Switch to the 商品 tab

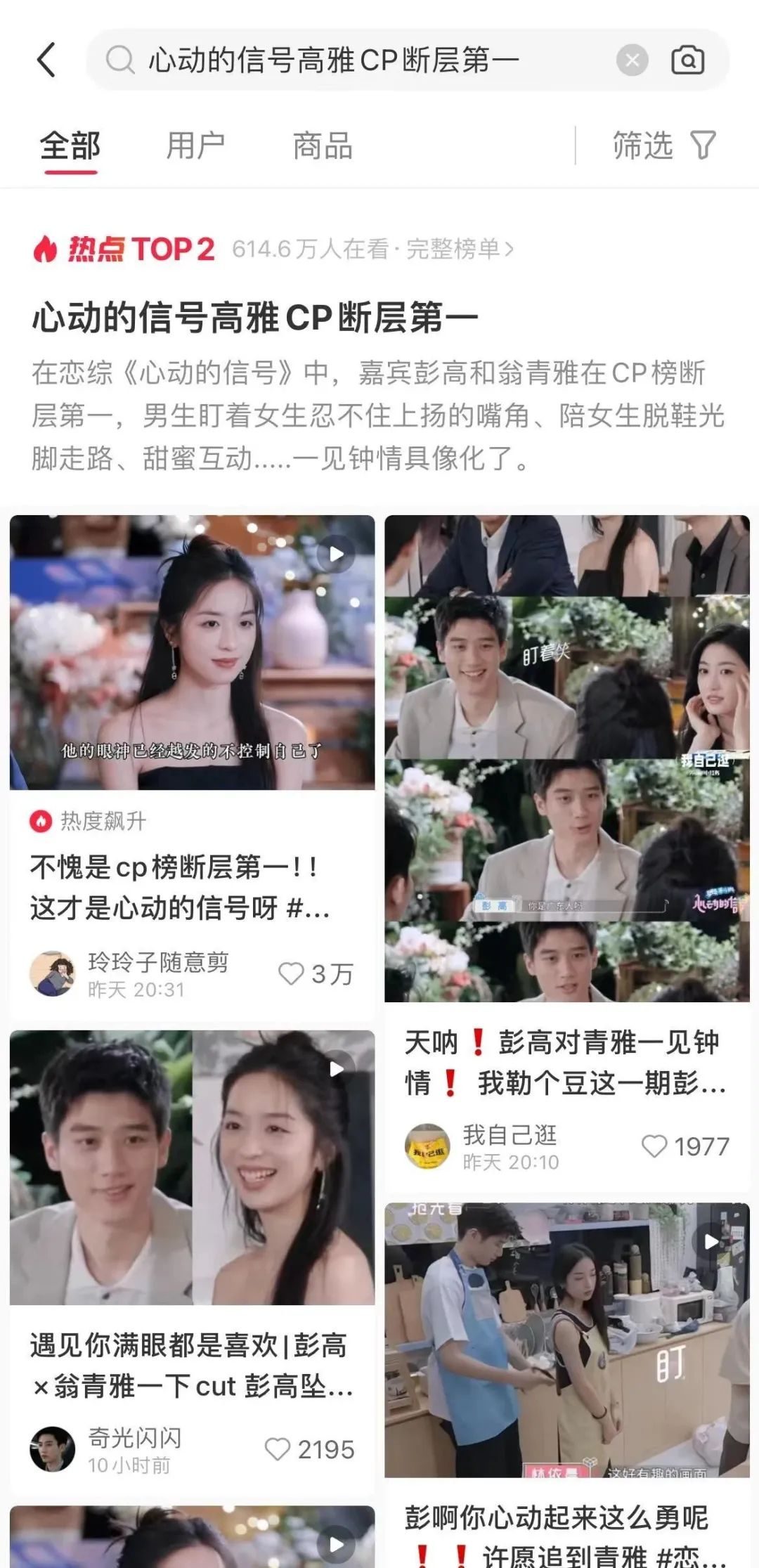(x=323, y=146)
